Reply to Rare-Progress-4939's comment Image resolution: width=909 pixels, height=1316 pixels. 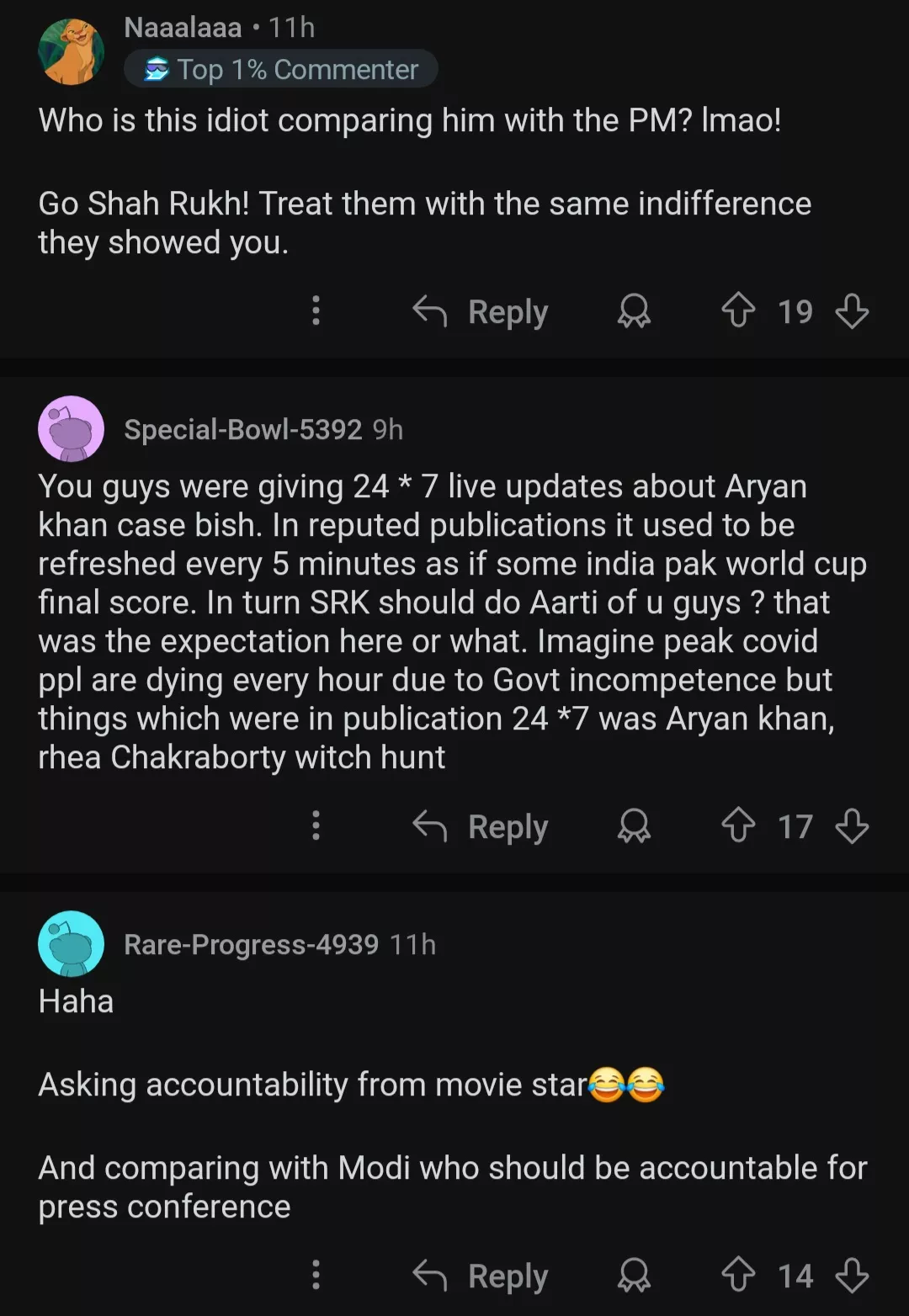[x=481, y=1276]
